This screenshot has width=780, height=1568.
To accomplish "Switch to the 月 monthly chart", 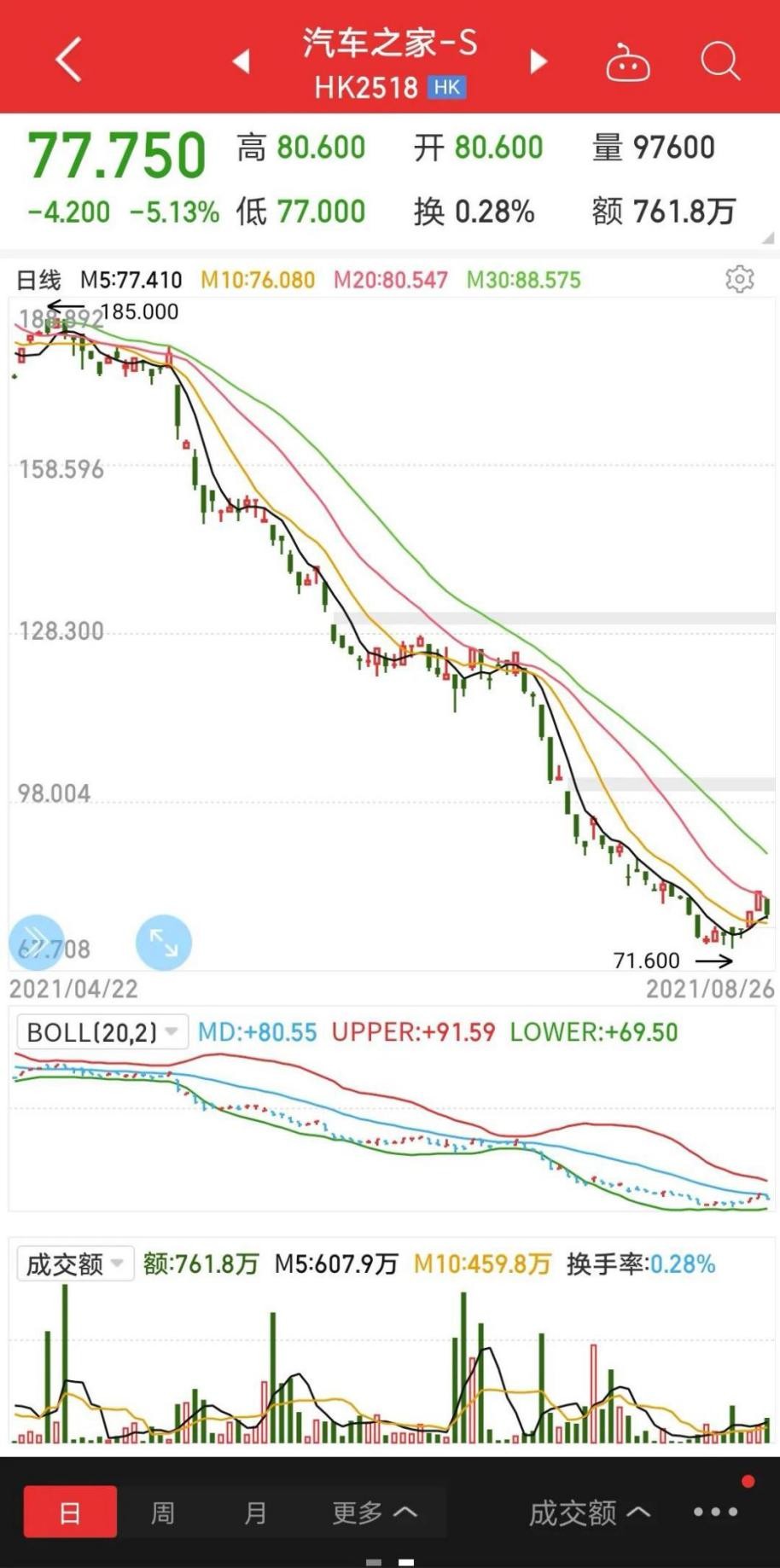I will (x=254, y=1513).
